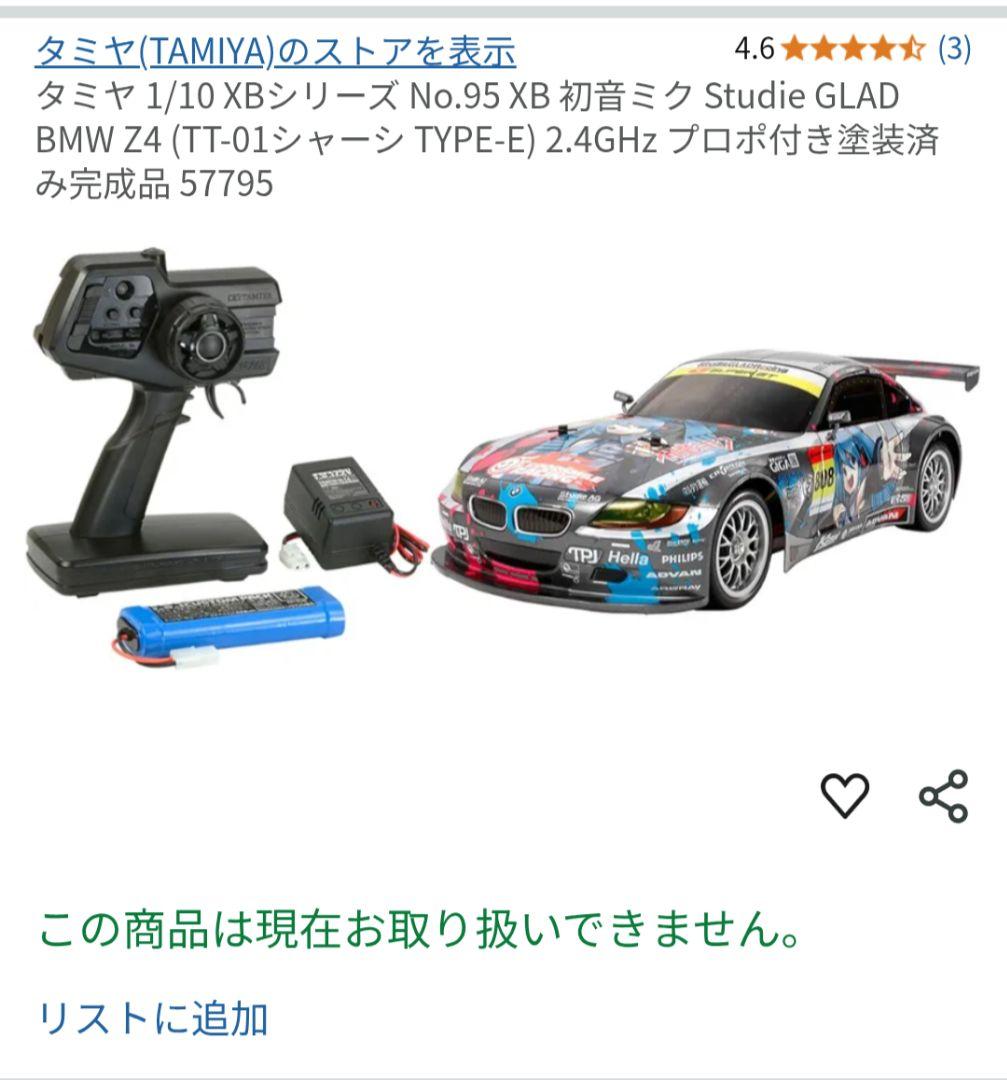Add product to favorites with heart icon

coord(845,795)
